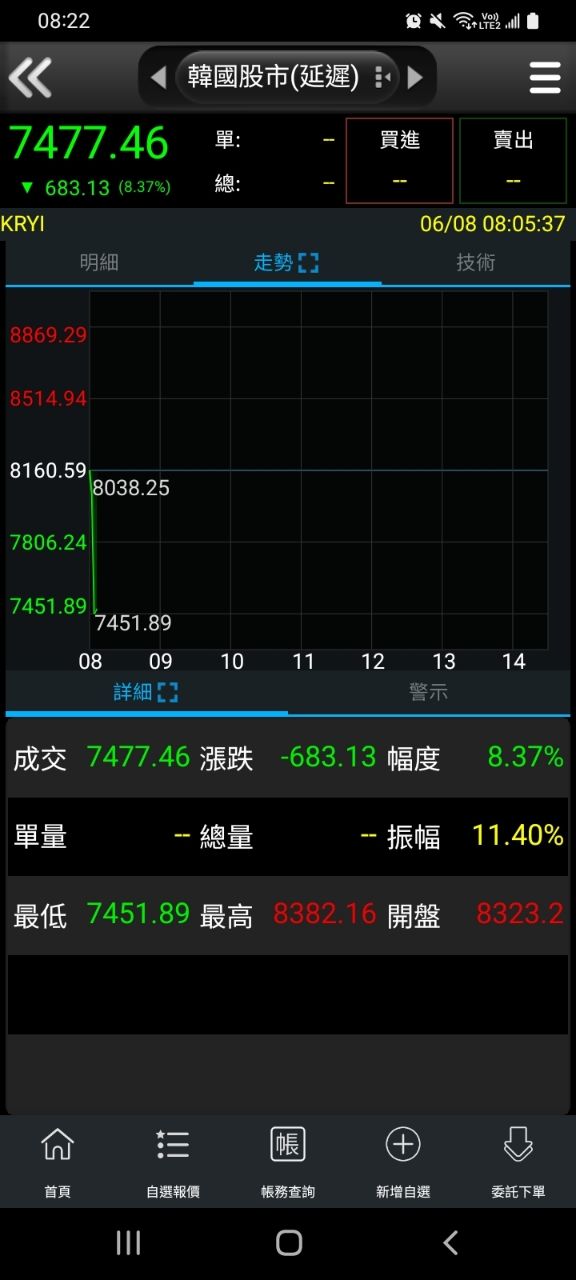This screenshot has width=576, height=1280.
Task: Go back with the double-arrow icon
Action: (x=30, y=77)
